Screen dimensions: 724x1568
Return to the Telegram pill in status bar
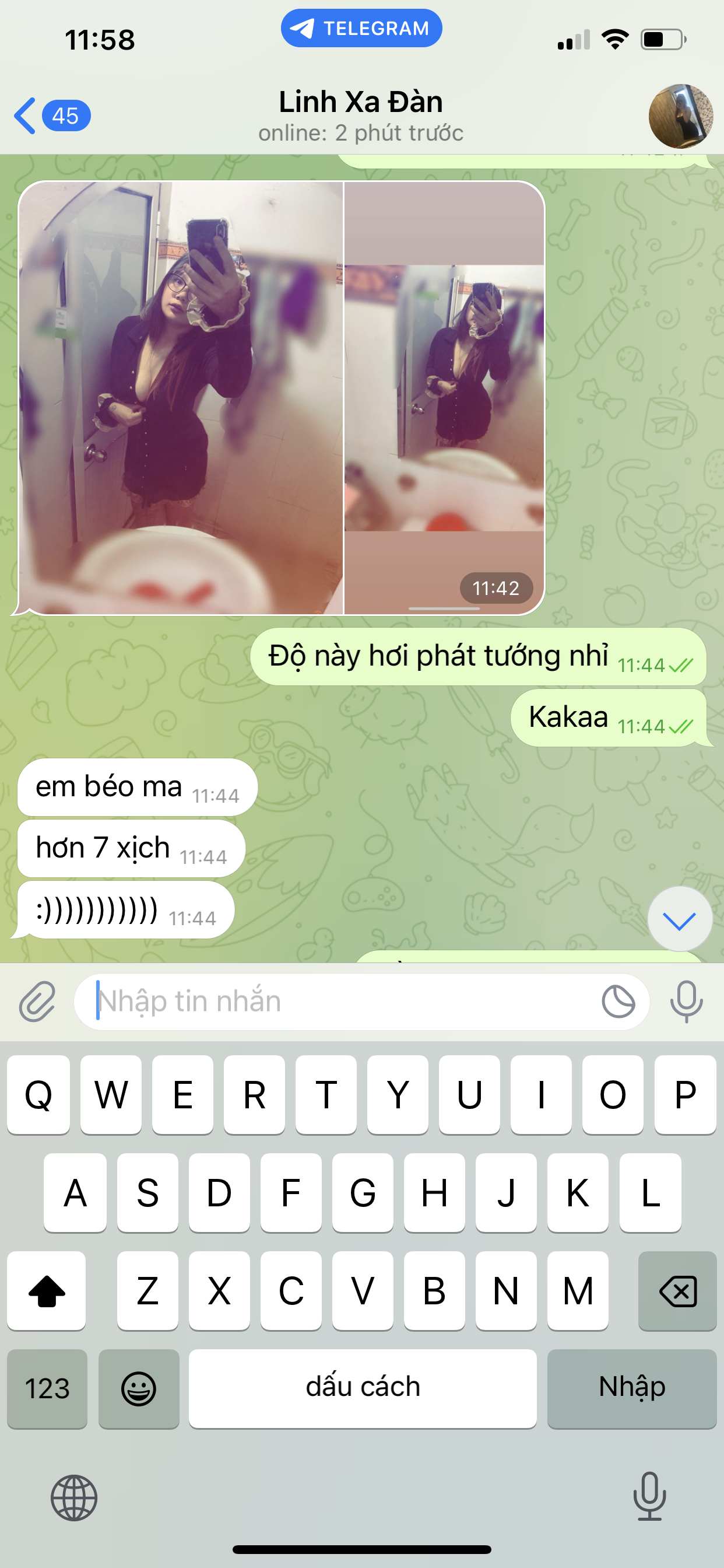[x=361, y=28]
